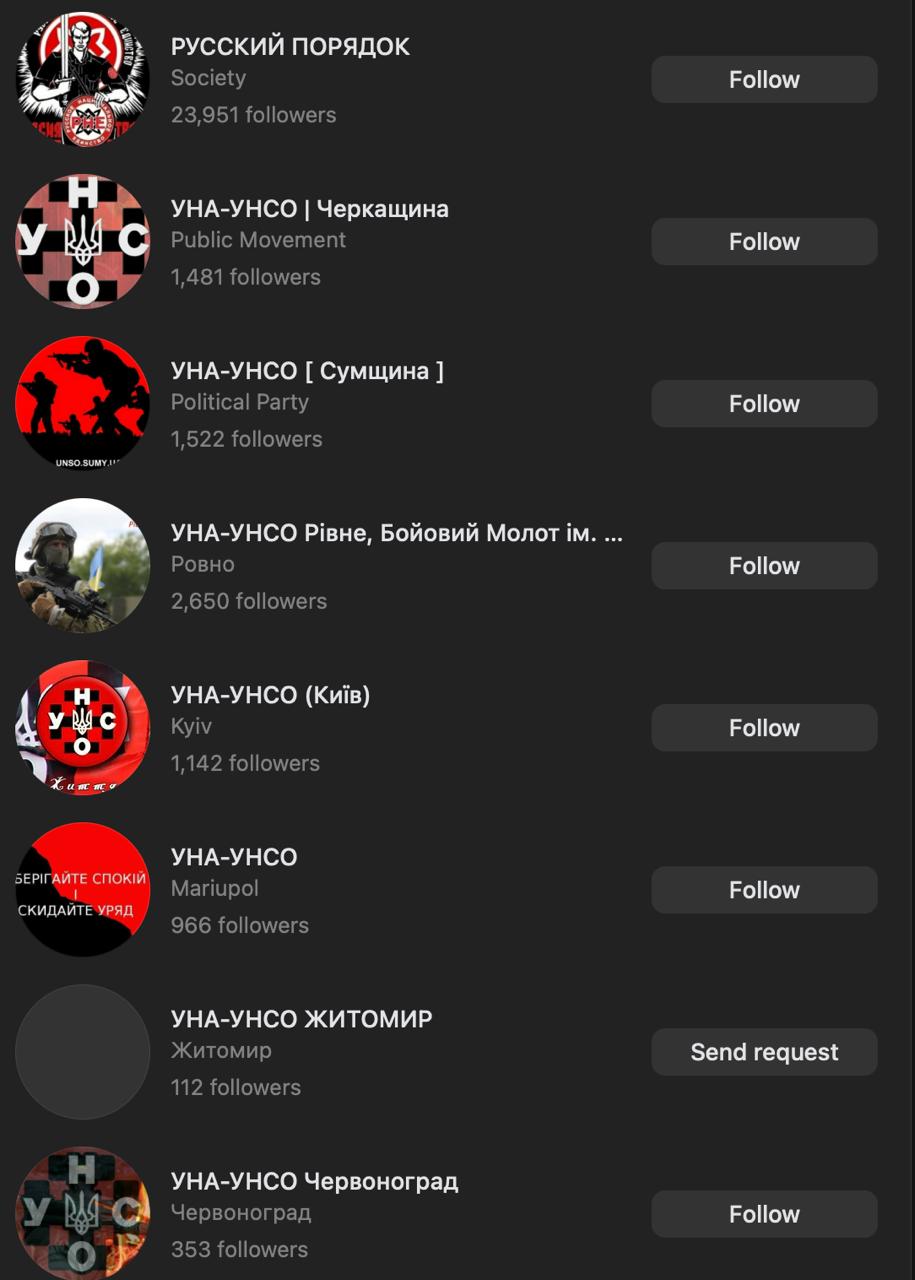
Task: View the УНА-УНСО (Київ) community
Action: 270,695
